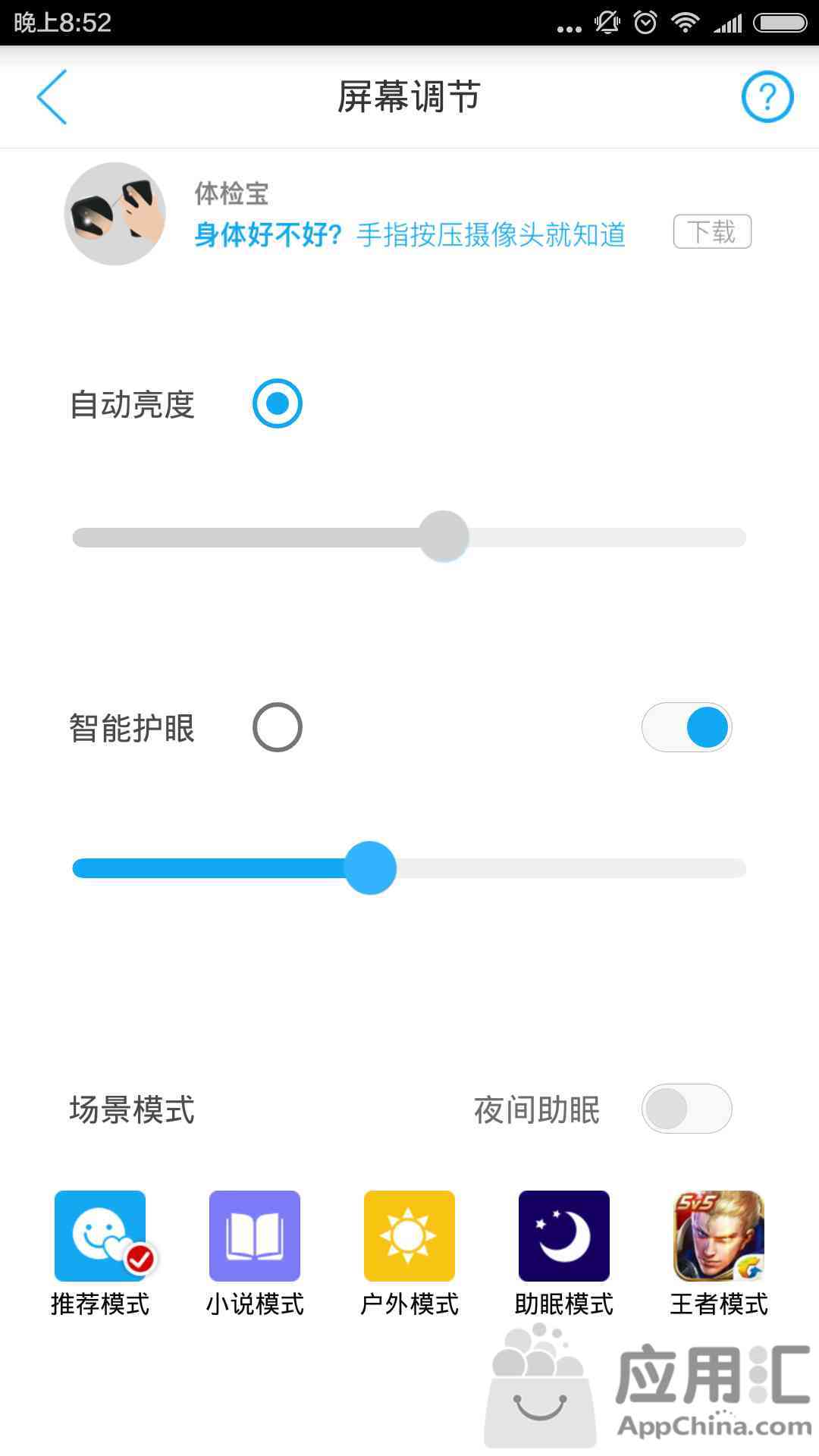
Task: Activate 助眠模式
Action: tap(564, 1236)
